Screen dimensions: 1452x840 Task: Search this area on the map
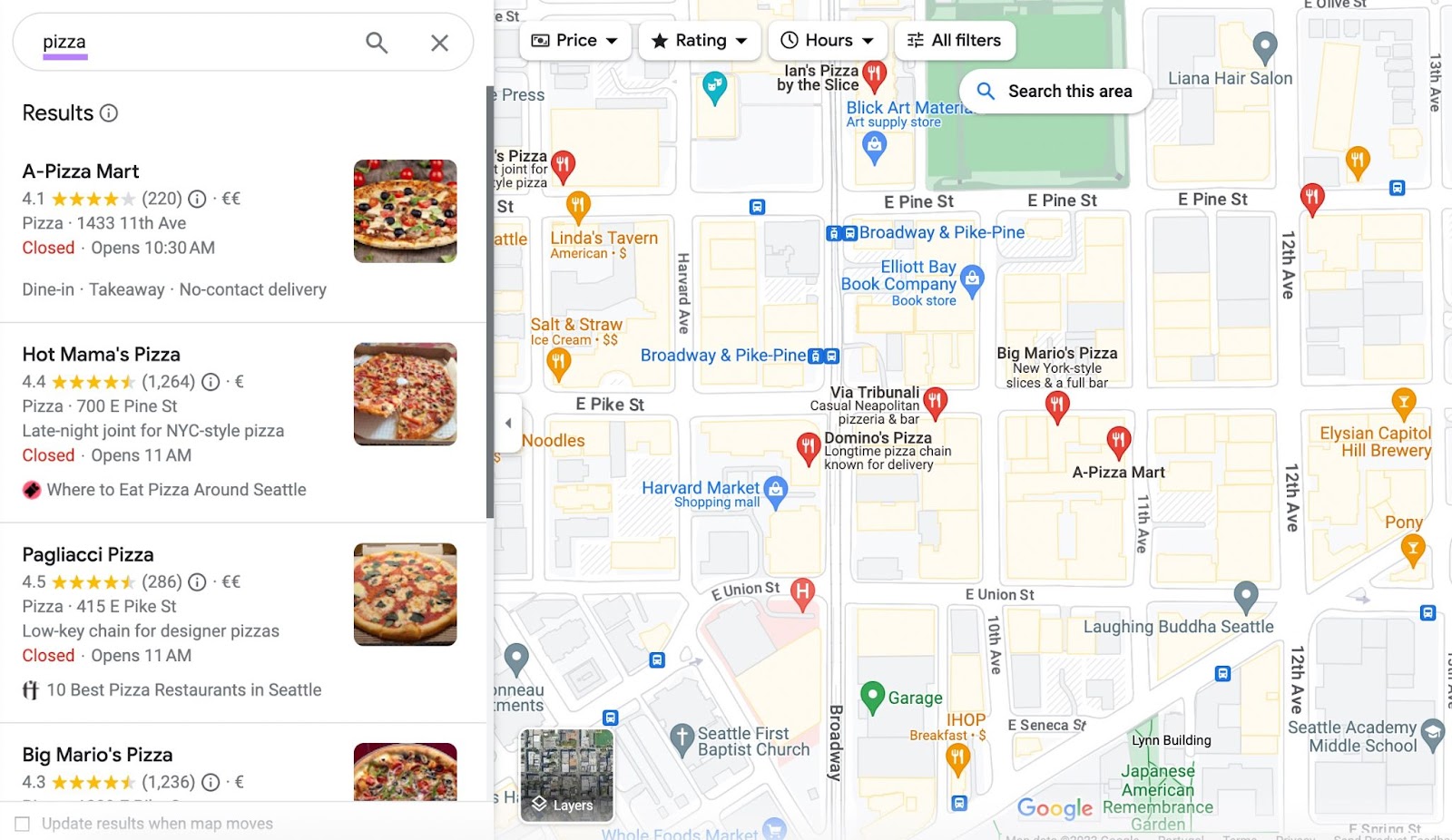click(1055, 92)
